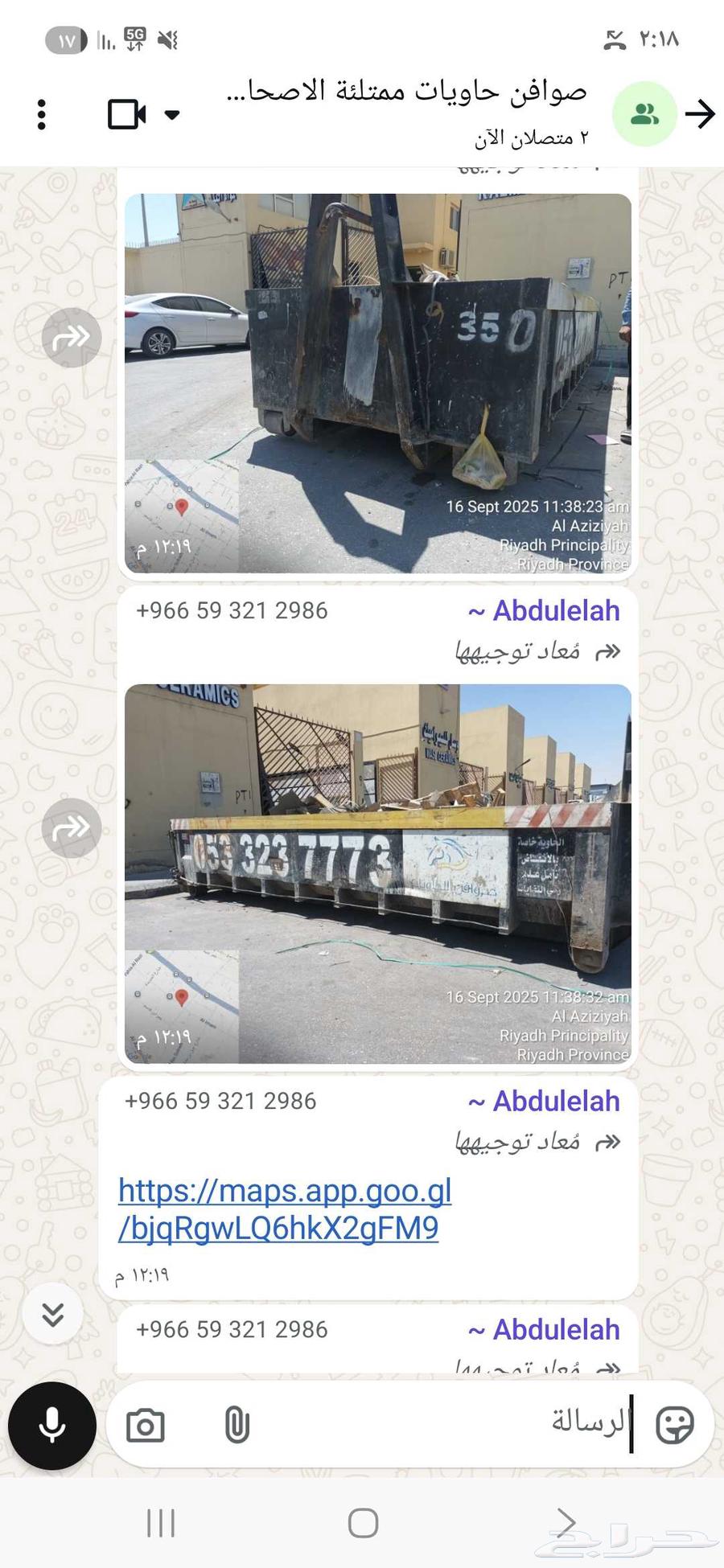
Task: Open the three-dot overflow menu
Action: pos(42,114)
